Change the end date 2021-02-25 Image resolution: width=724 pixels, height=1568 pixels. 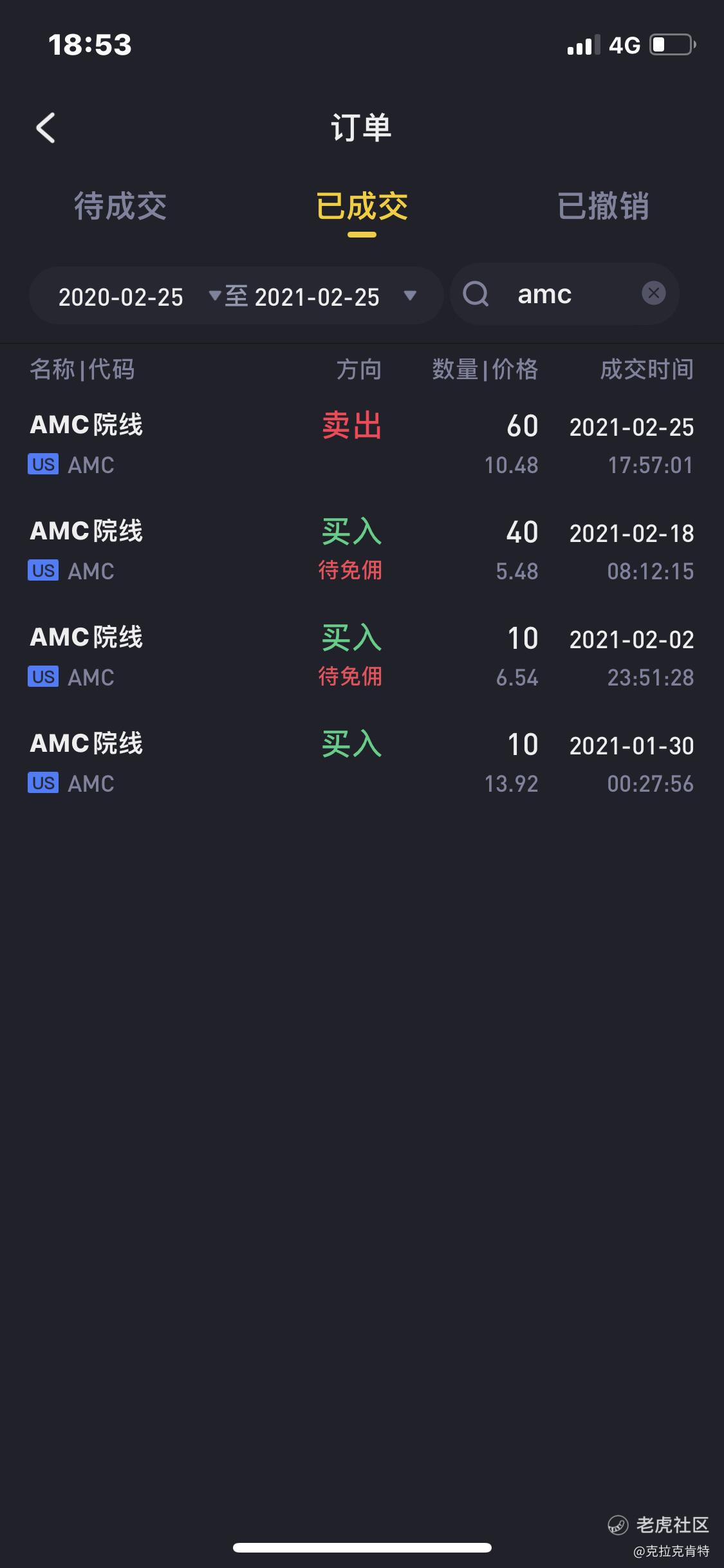[x=328, y=297]
